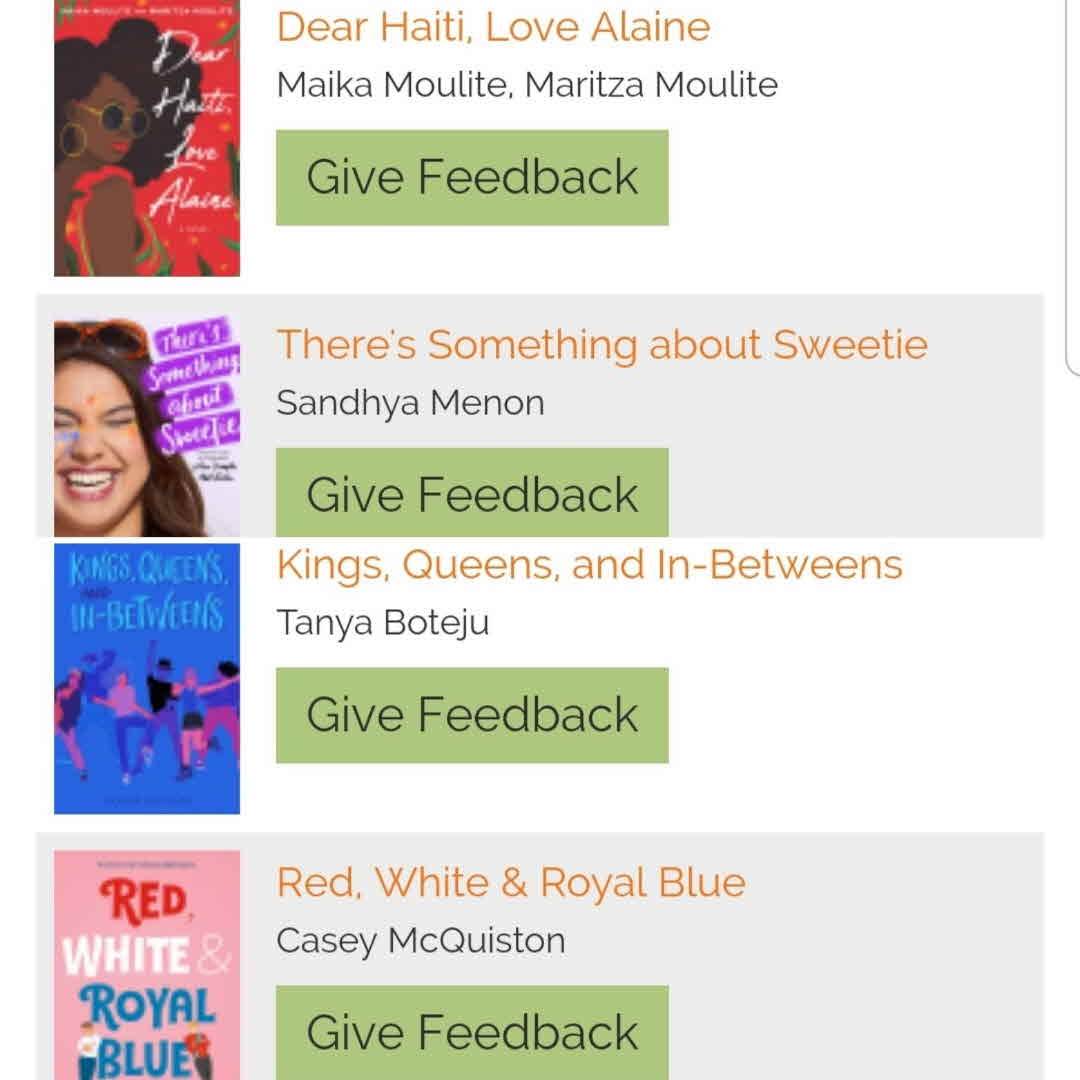The height and width of the screenshot is (1080, 1080).
Task: Open the Dear Haiti, Love Alaine title link
Action: pyautogui.click(x=493, y=26)
